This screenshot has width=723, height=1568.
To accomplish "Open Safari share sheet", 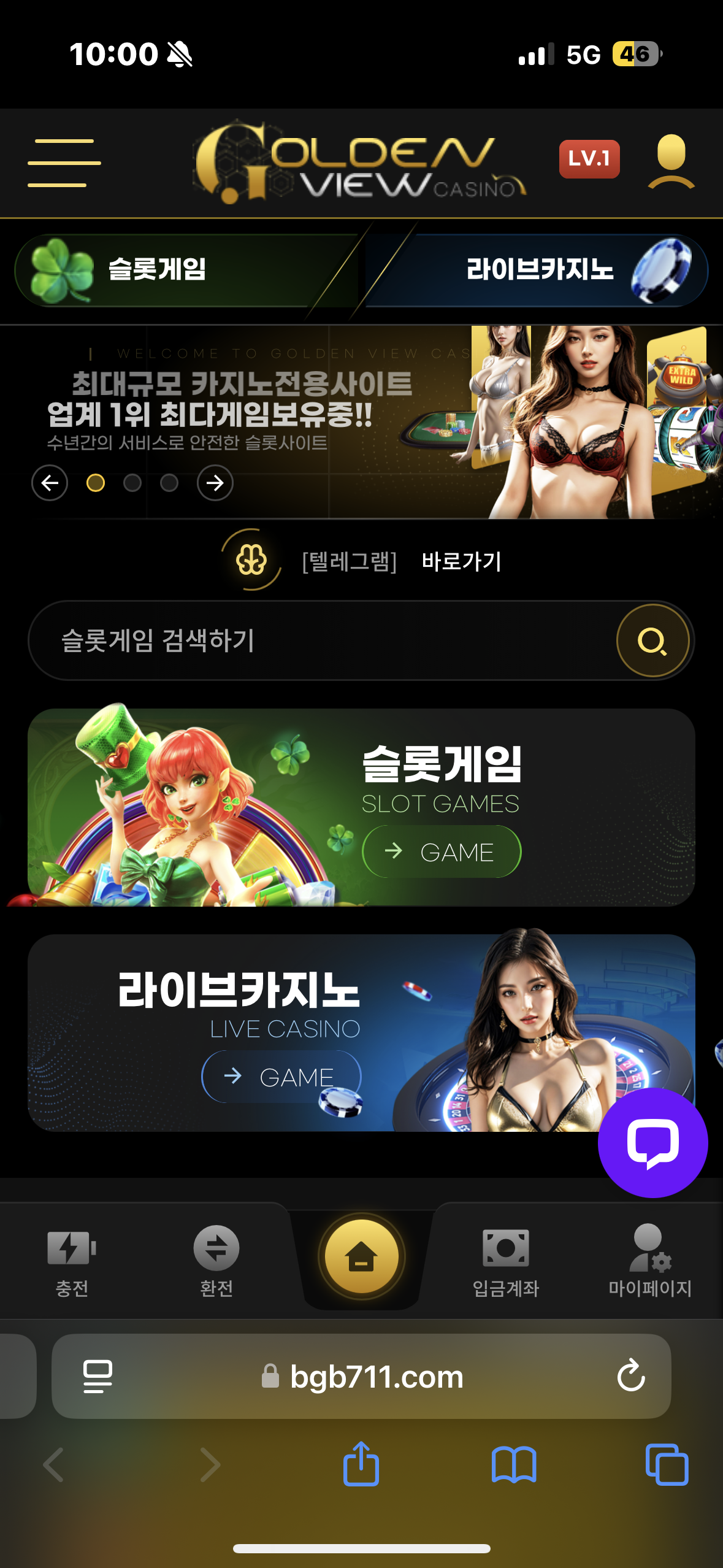I will coord(361,1464).
